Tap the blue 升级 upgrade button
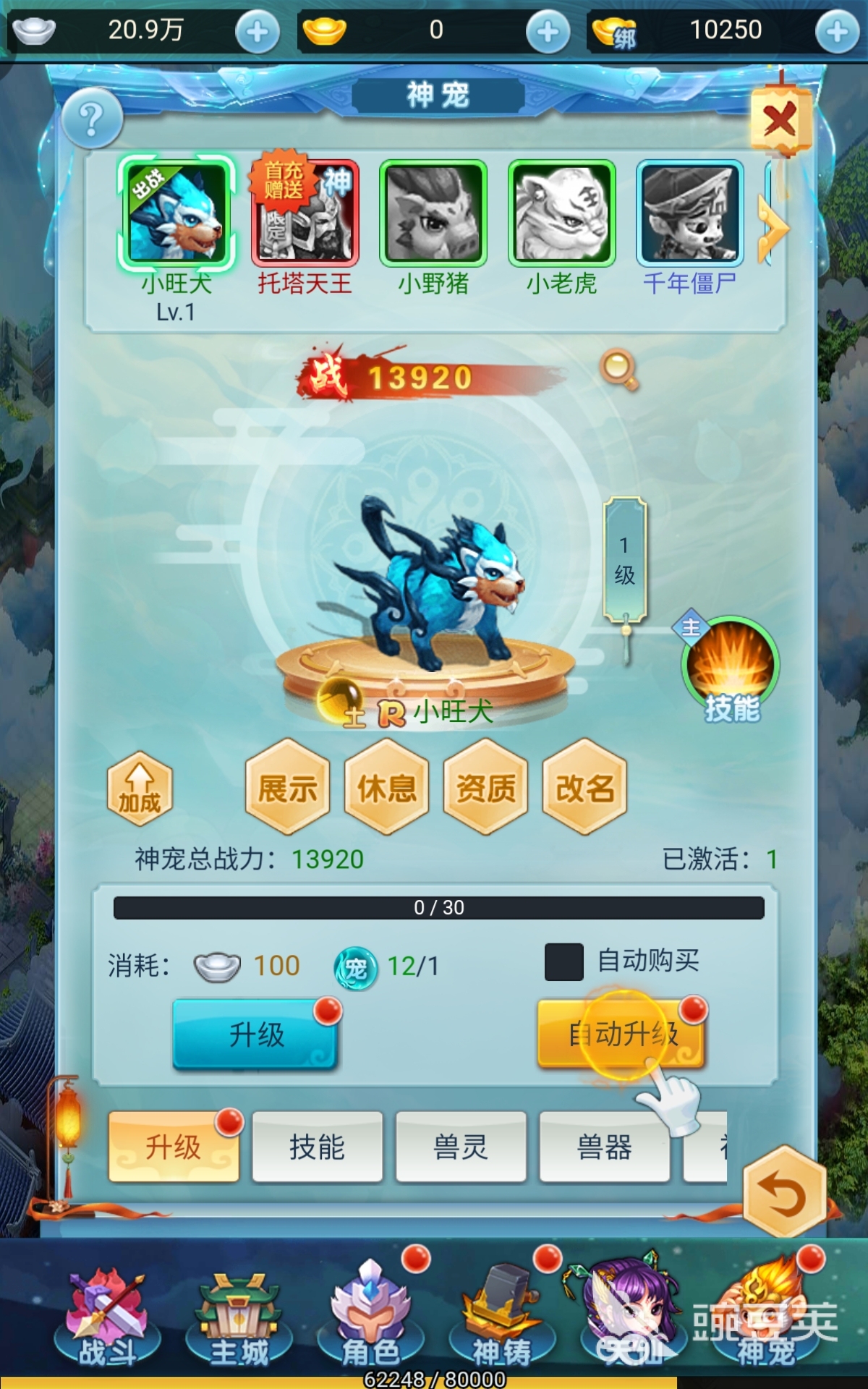Viewport: 868px width, 1389px height. click(x=256, y=1035)
